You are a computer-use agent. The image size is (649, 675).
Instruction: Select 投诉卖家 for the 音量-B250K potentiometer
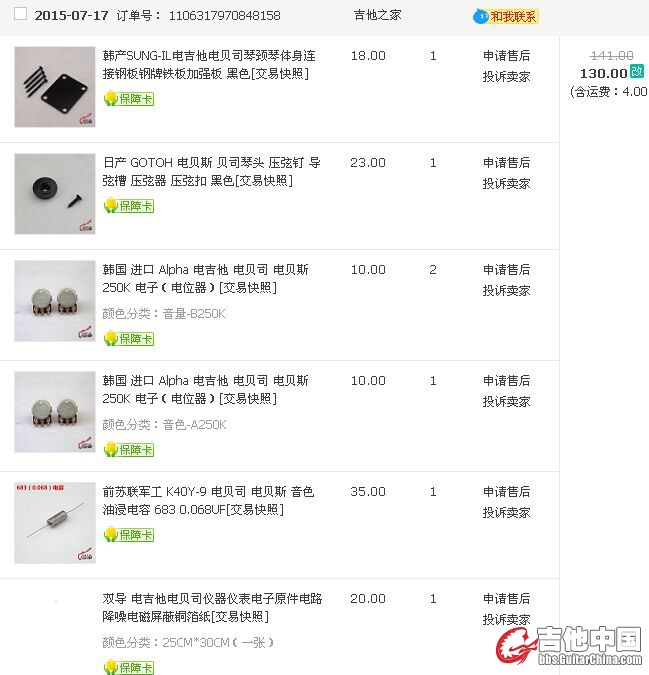506,291
